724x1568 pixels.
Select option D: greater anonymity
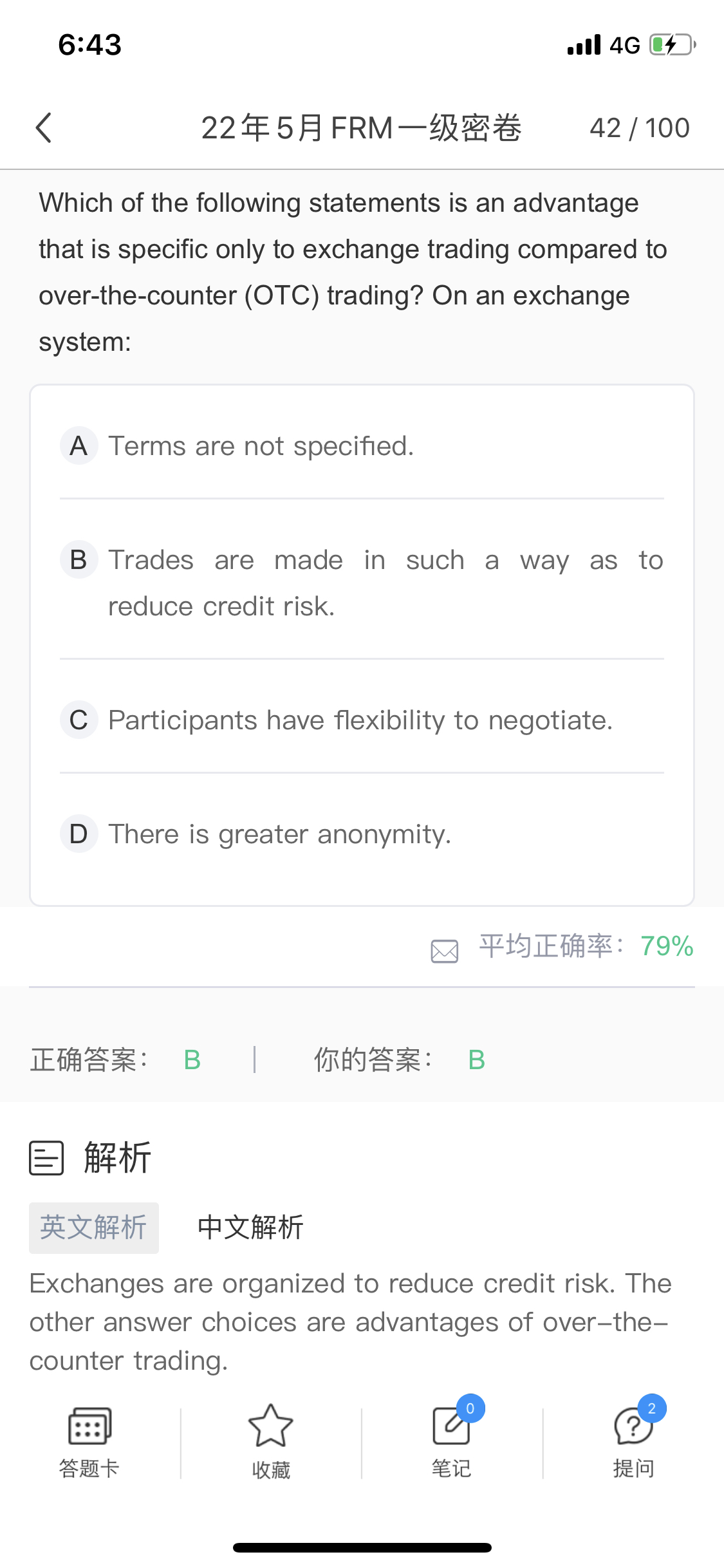[x=280, y=834]
